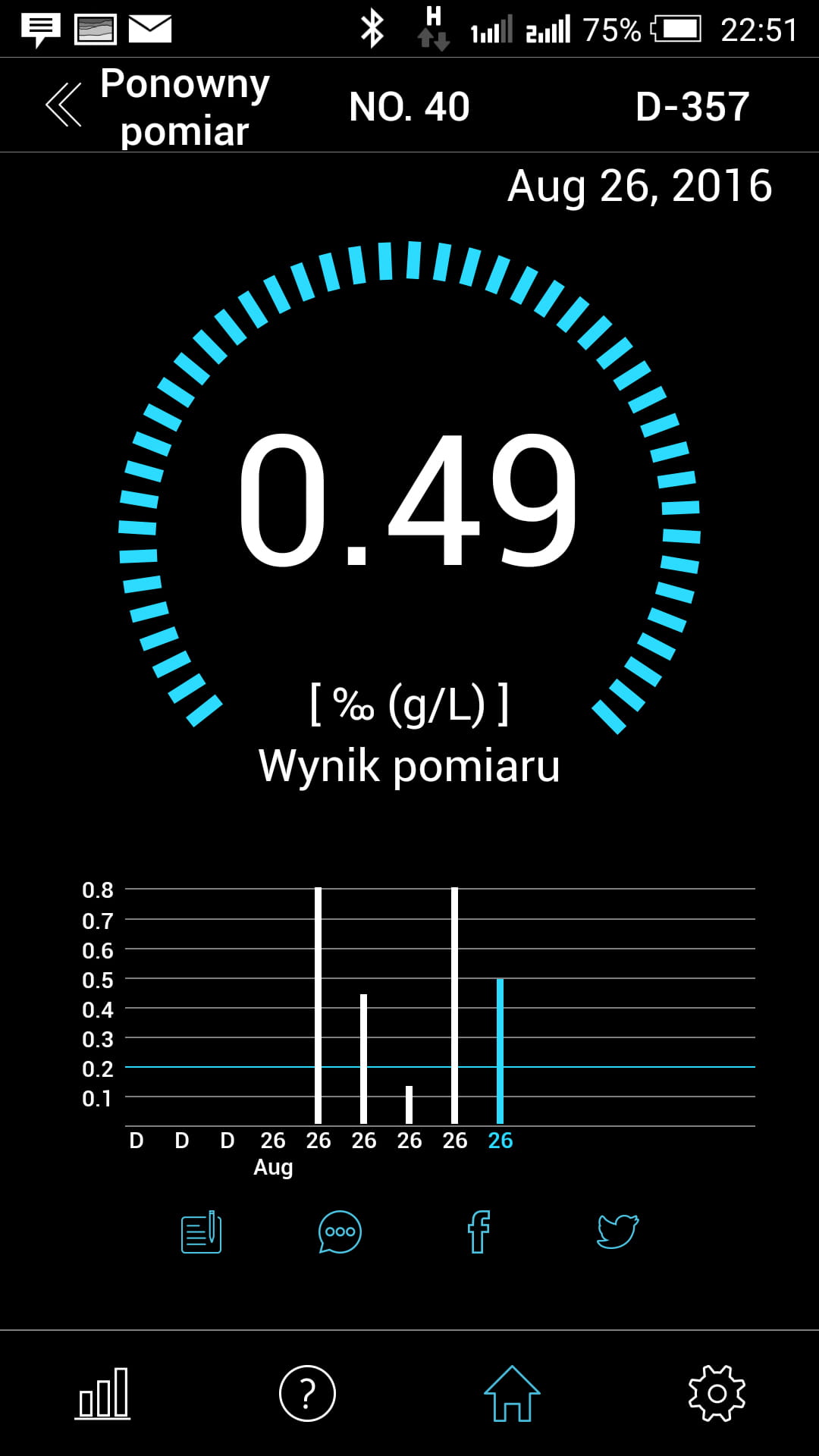Add a note to this measurement
Image resolution: width=819 pixels, height=1456 pixels.
tap(201, 1232)
